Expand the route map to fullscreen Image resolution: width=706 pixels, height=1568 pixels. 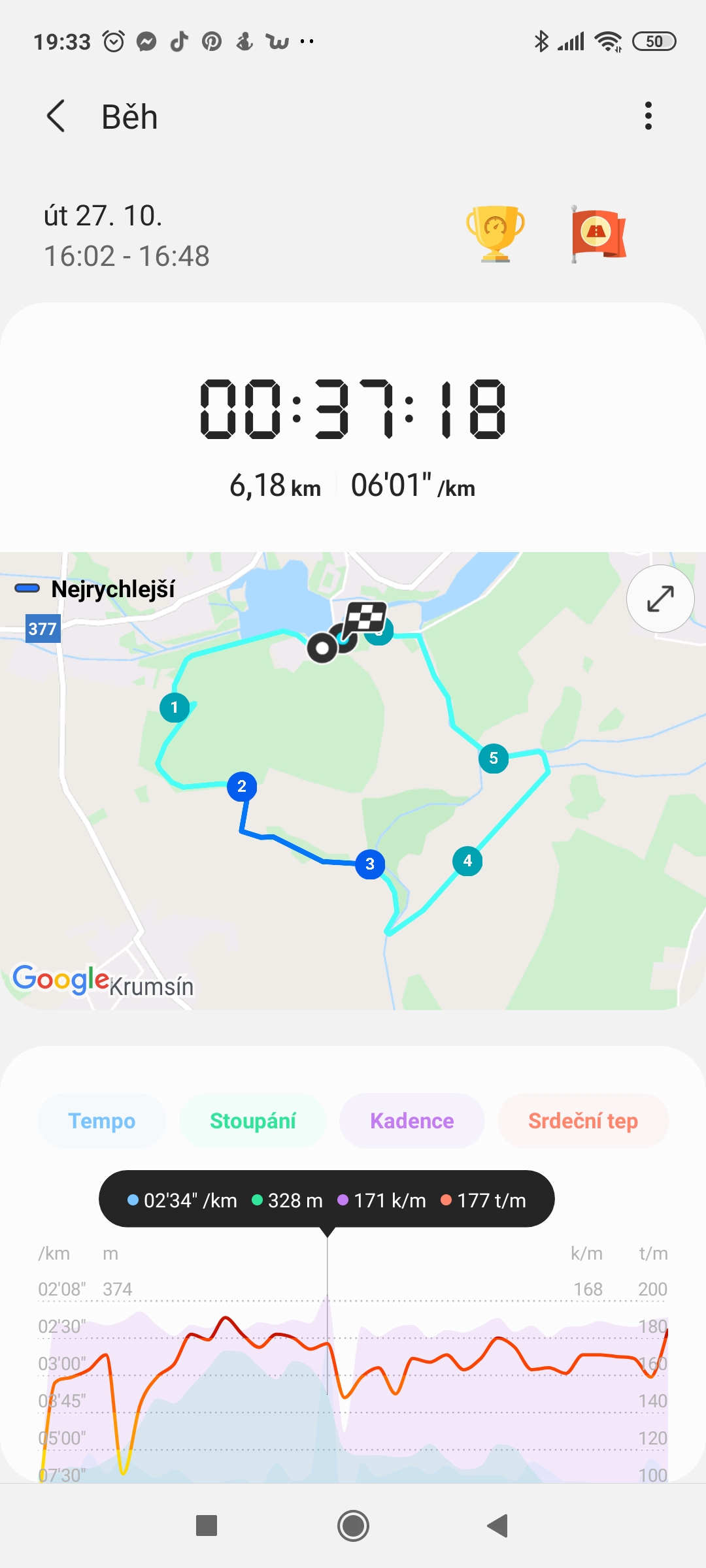point(660,598)
